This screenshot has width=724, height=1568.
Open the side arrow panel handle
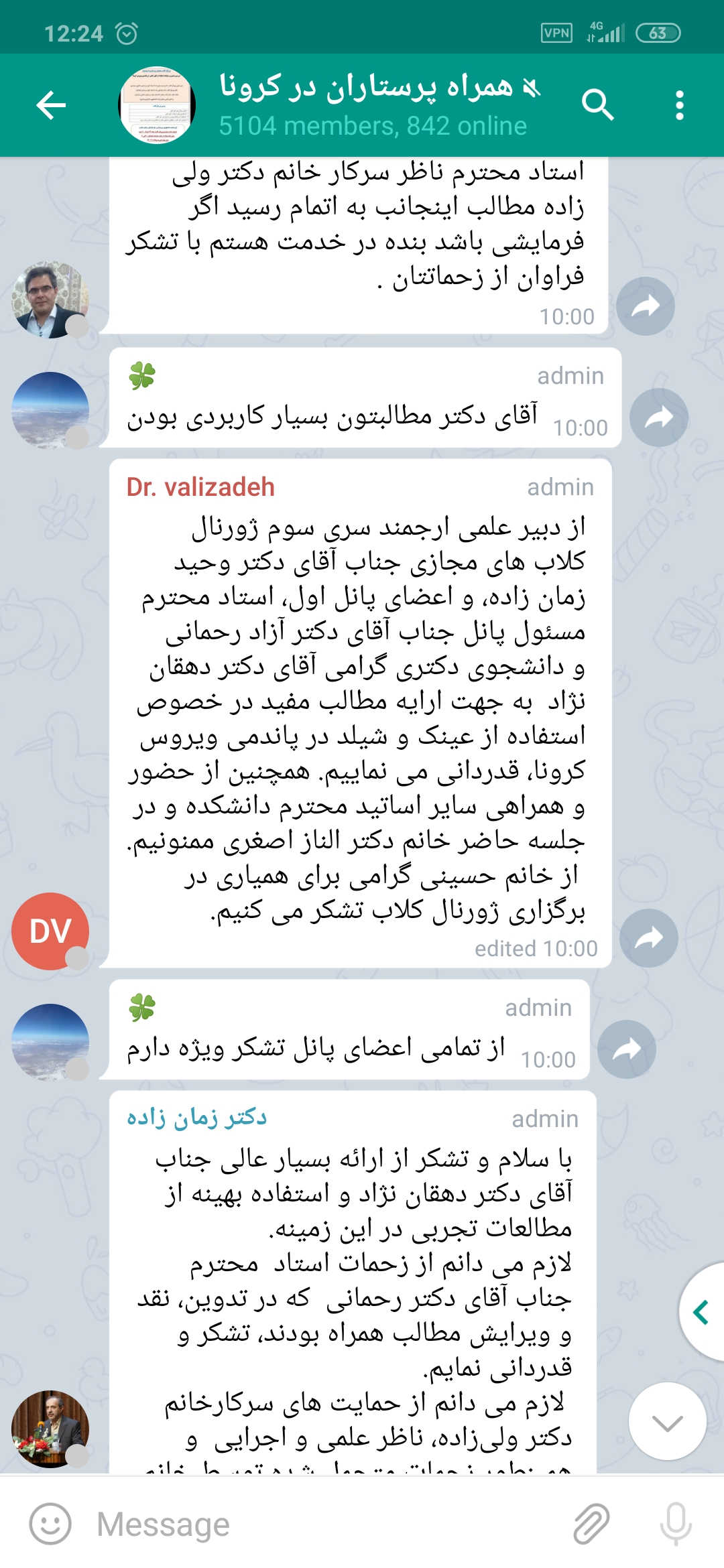tap(702, 1312)
